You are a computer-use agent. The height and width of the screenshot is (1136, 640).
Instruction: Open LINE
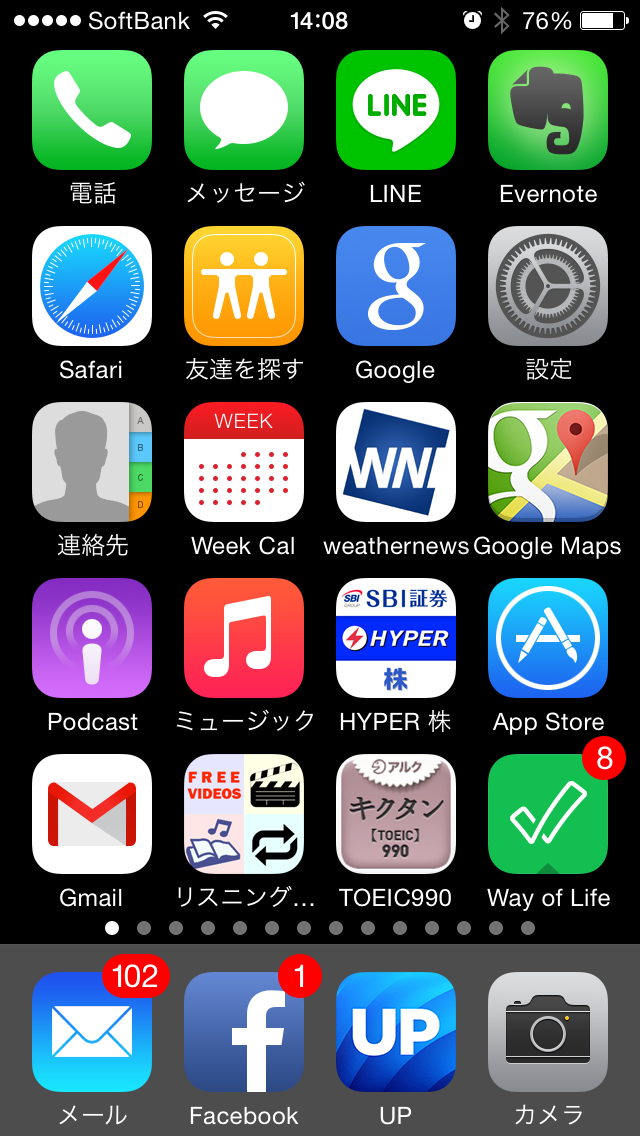(x=396, y=110)
